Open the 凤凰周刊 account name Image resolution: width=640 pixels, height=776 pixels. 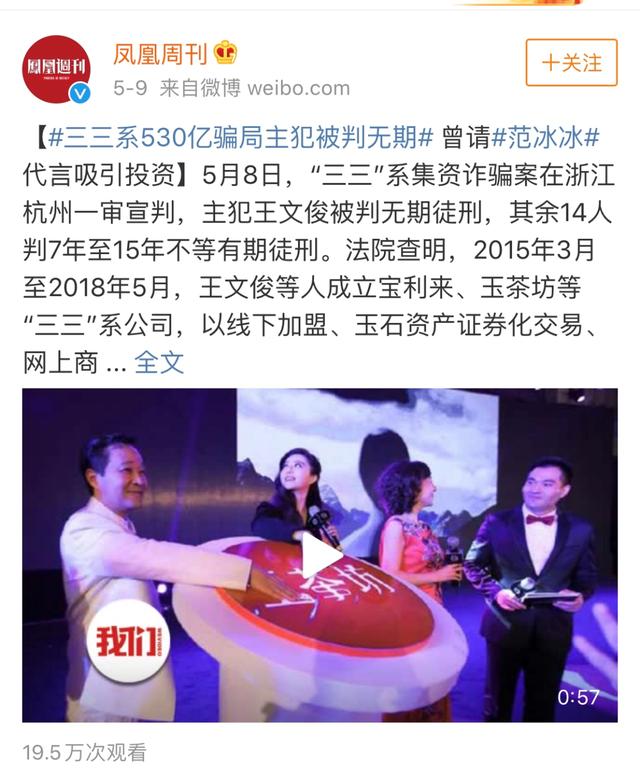[x=154, y=53]
